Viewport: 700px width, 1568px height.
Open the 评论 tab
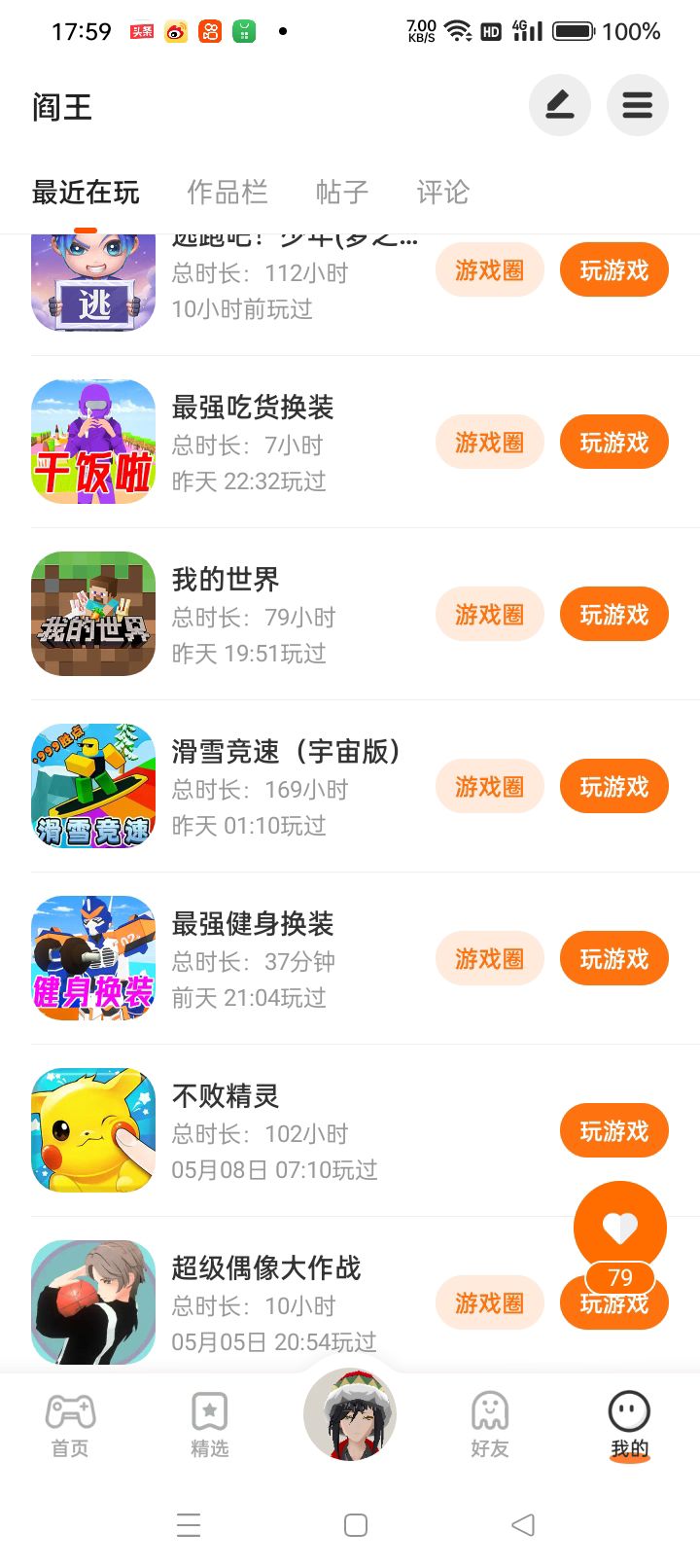pyautogui.click(x=442, y=192)
